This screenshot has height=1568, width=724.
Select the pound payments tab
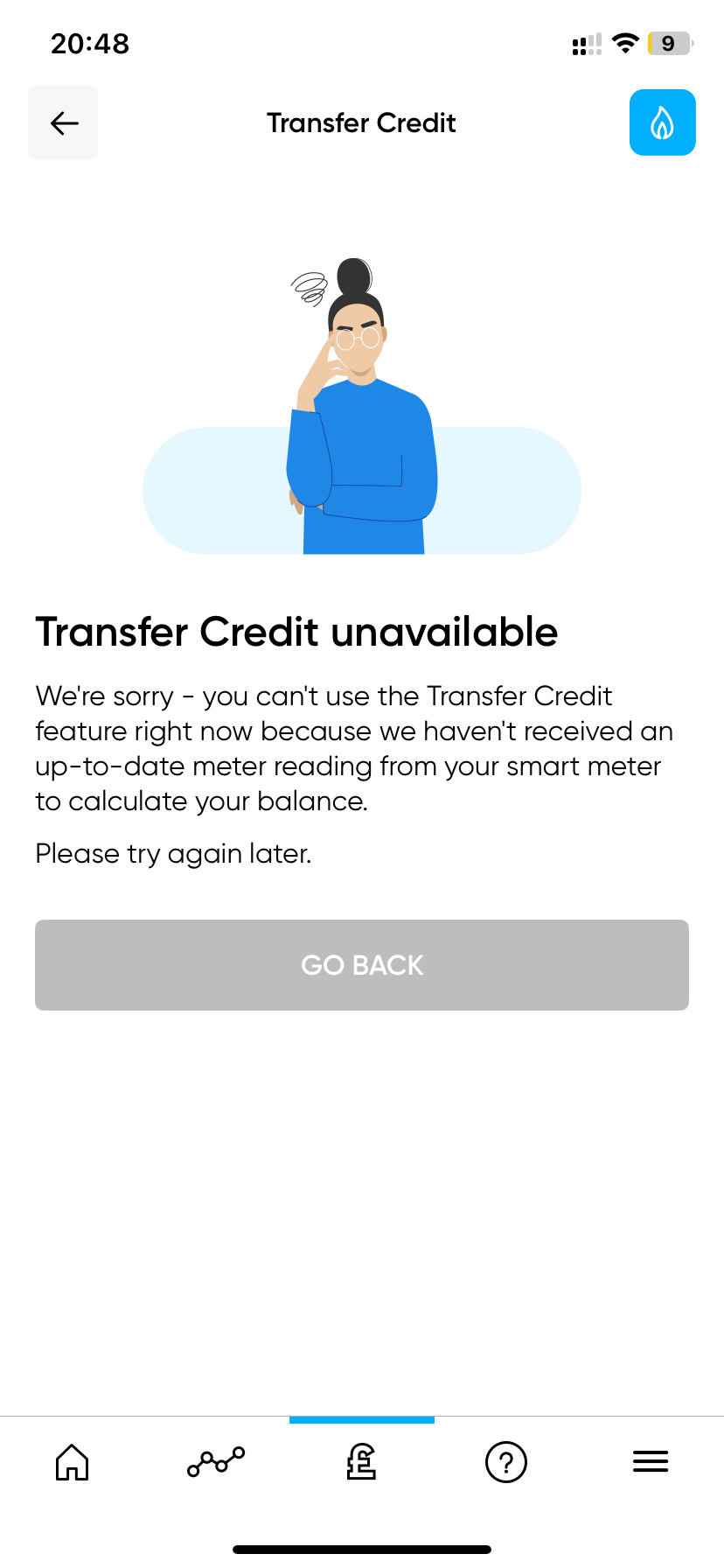click(361, 1461)
